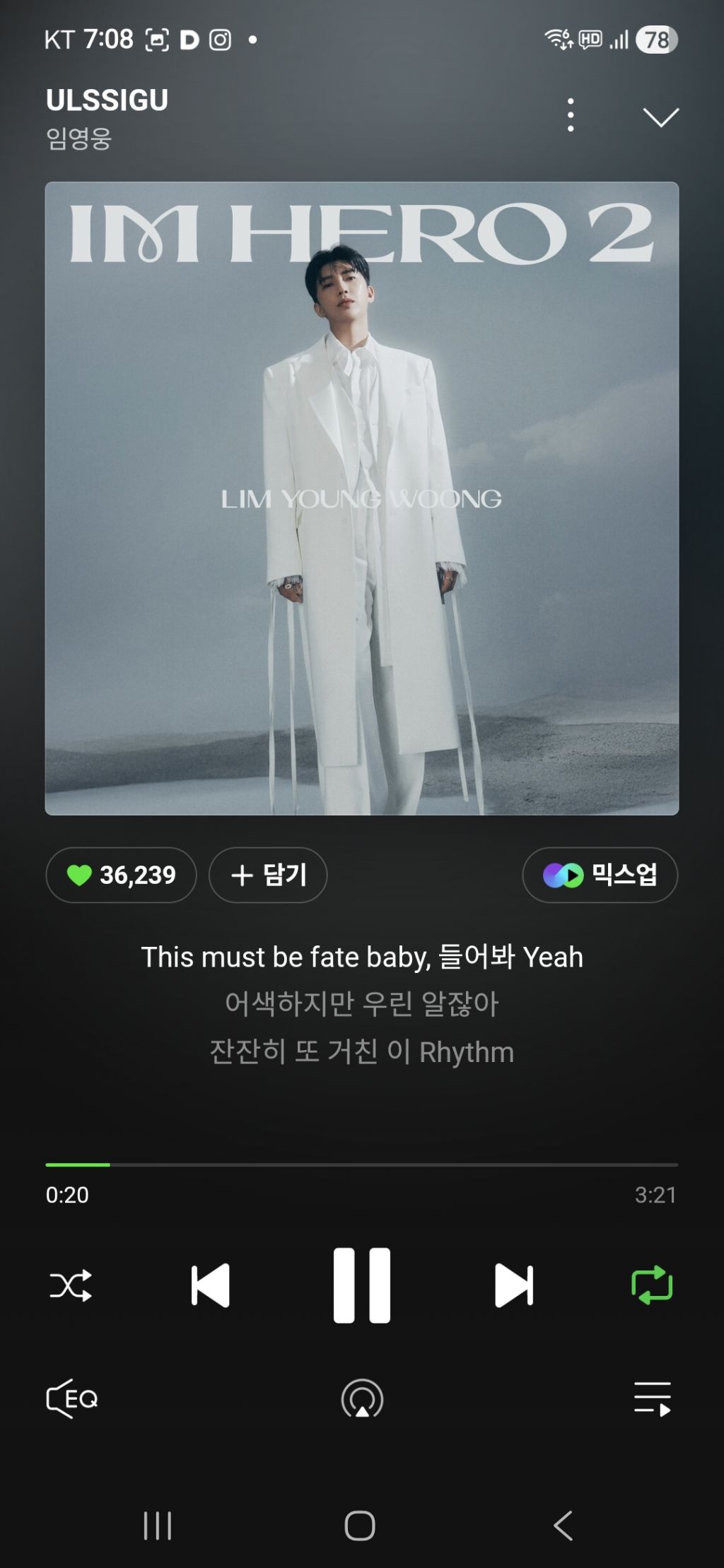Screen dimensions: 724x1568
Task: Open the playlist queue icon
Action: click(x=653, y=1399)
